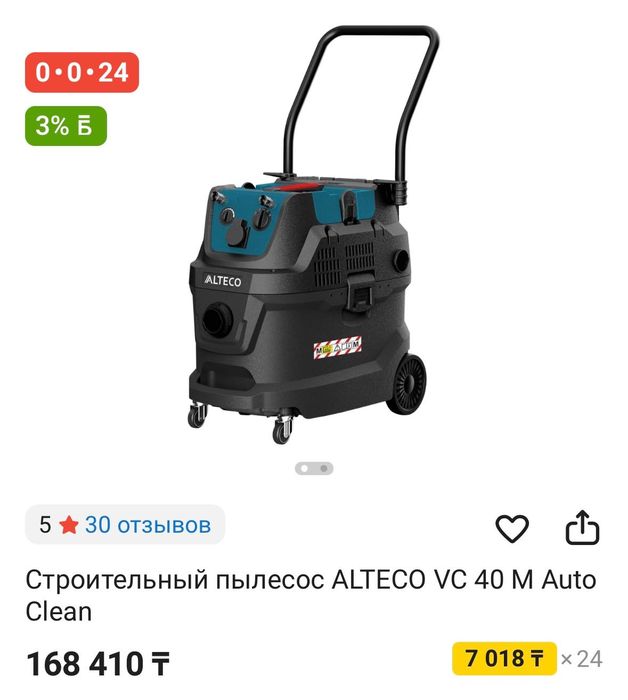Tap the image gallery page indicator
The image size is (628, 700).
click(313, 468)
